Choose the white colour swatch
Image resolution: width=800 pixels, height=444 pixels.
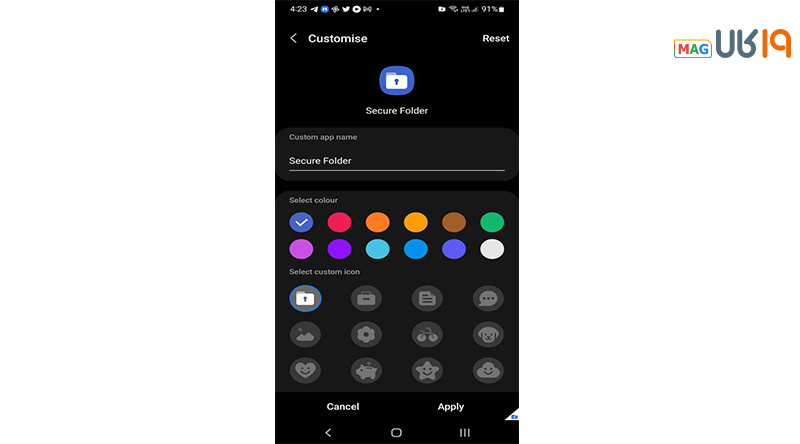coord(491,249)
